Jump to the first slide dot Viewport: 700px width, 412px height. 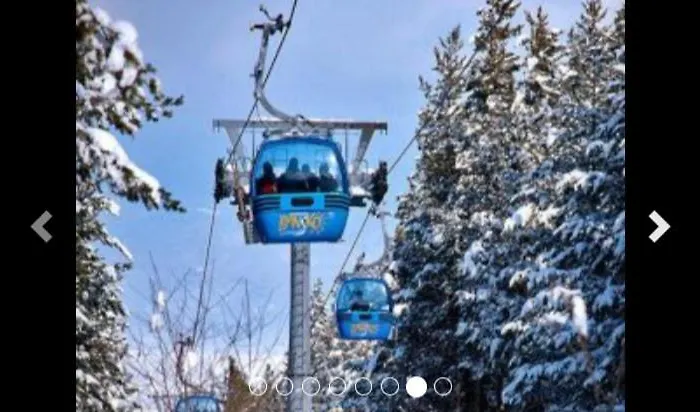pyautogui.click(x=258, y=387)
